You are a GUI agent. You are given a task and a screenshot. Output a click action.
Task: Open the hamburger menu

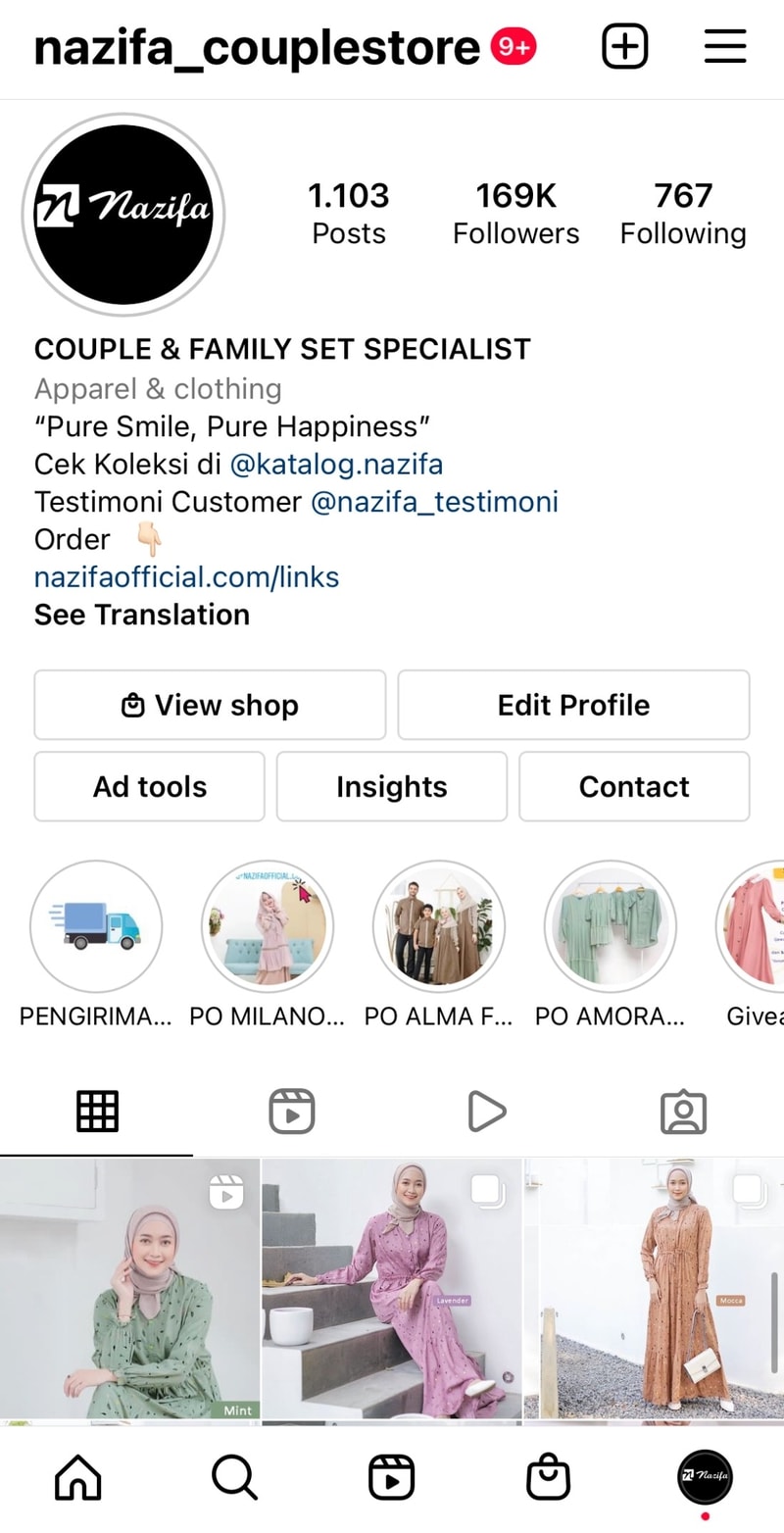pyautogui.click(x=724, y=46)
